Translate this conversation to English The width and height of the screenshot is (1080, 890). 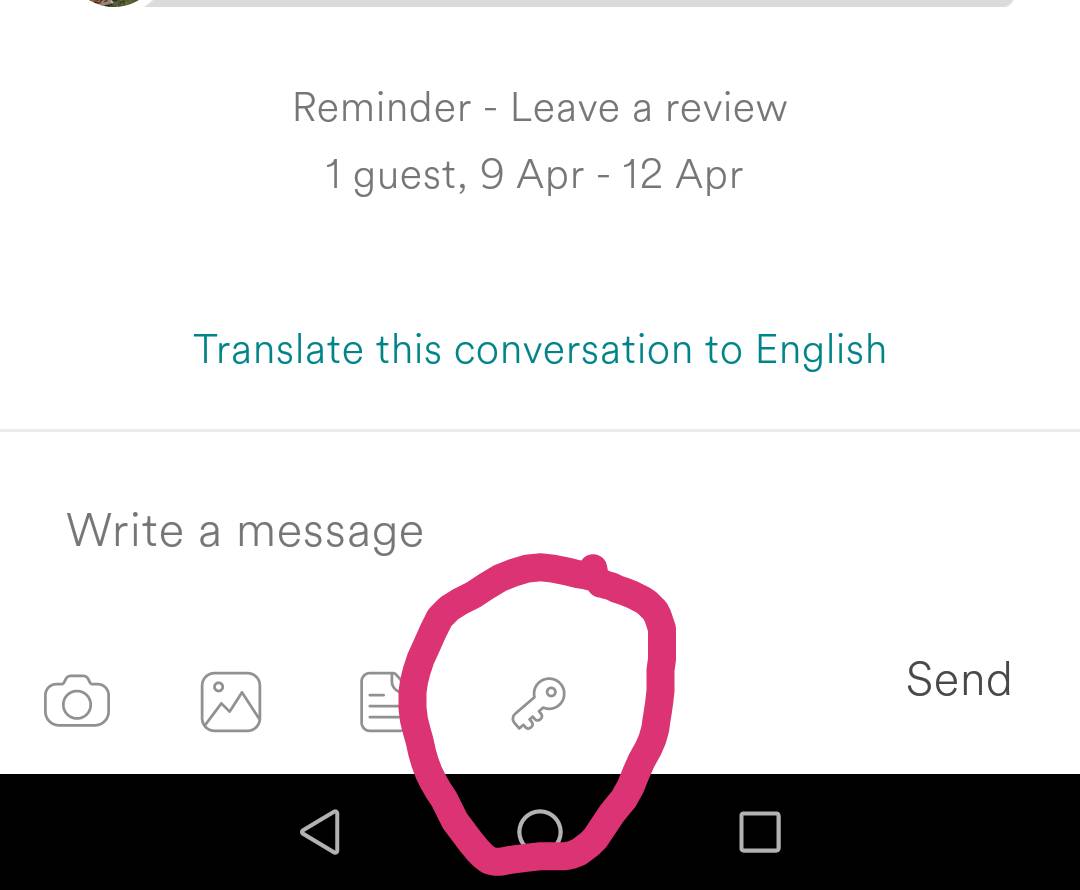click(539, 350)
